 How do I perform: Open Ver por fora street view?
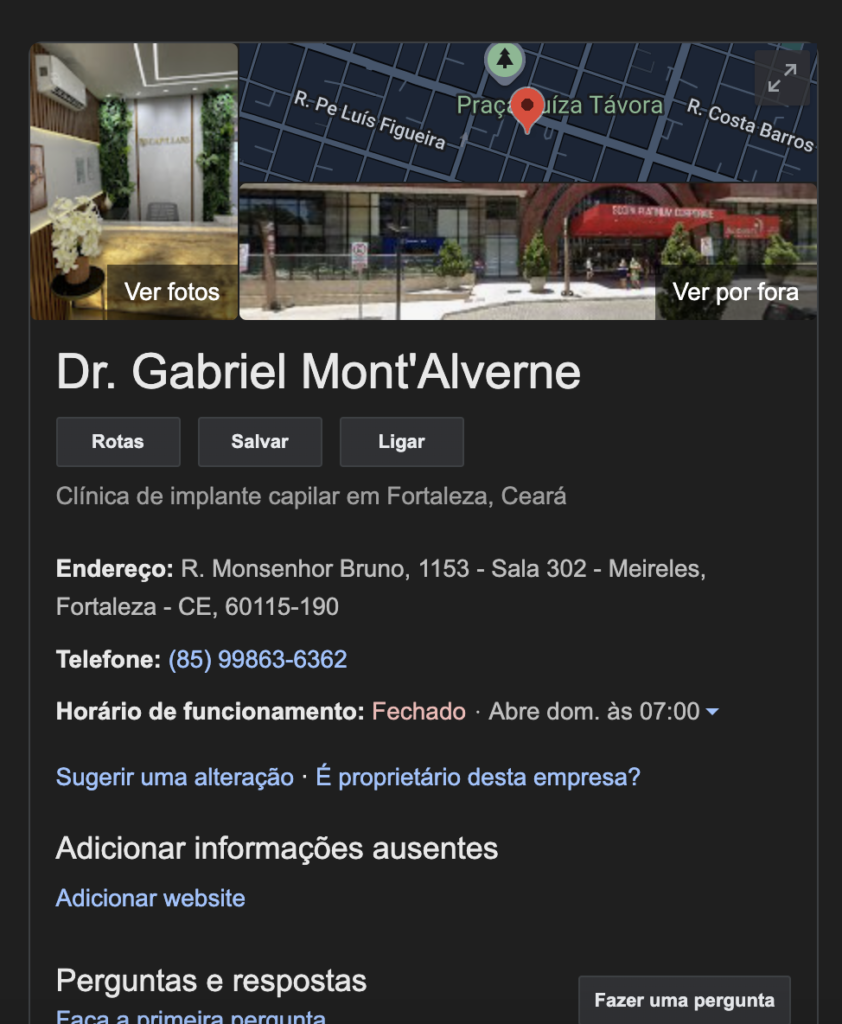[528, 252]
